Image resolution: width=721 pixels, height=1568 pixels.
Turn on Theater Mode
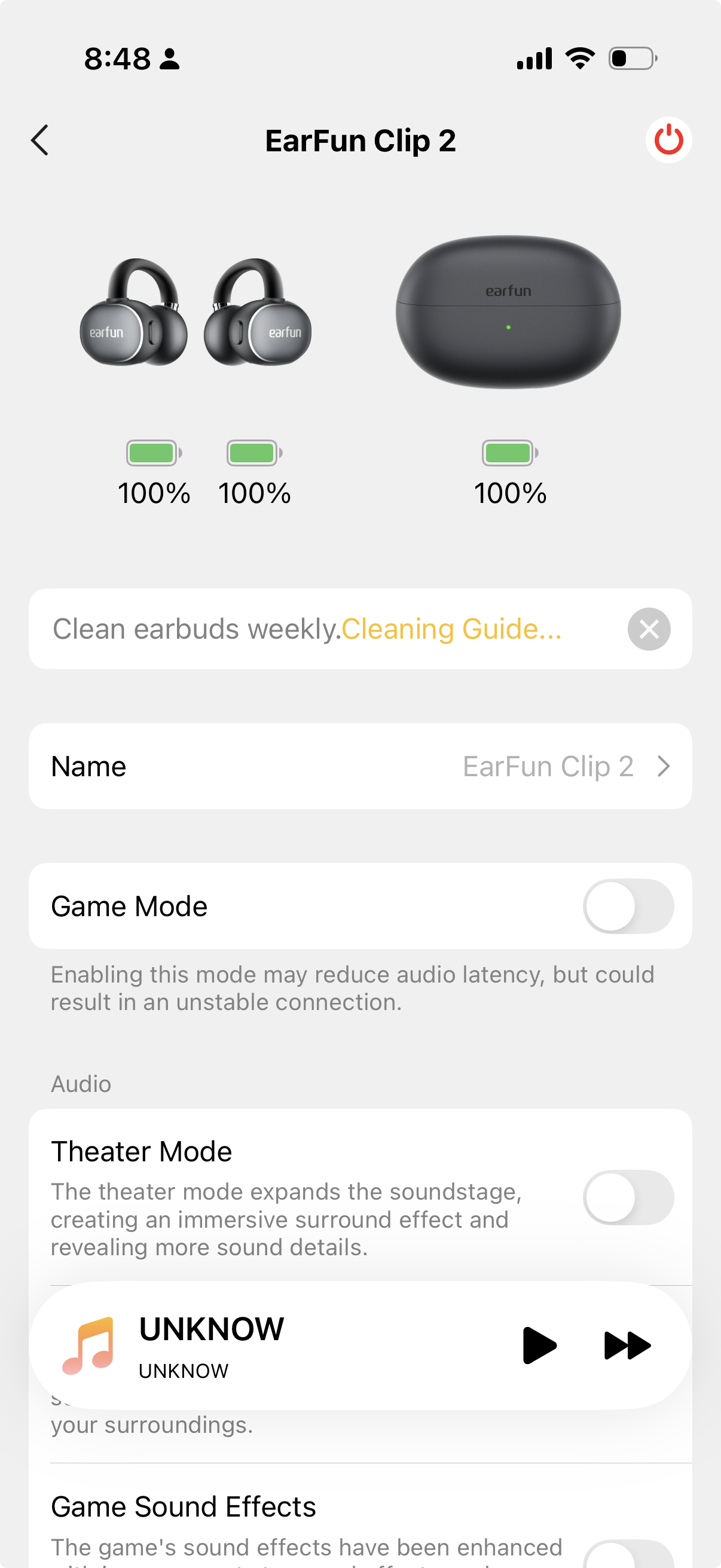point(628,1197)
